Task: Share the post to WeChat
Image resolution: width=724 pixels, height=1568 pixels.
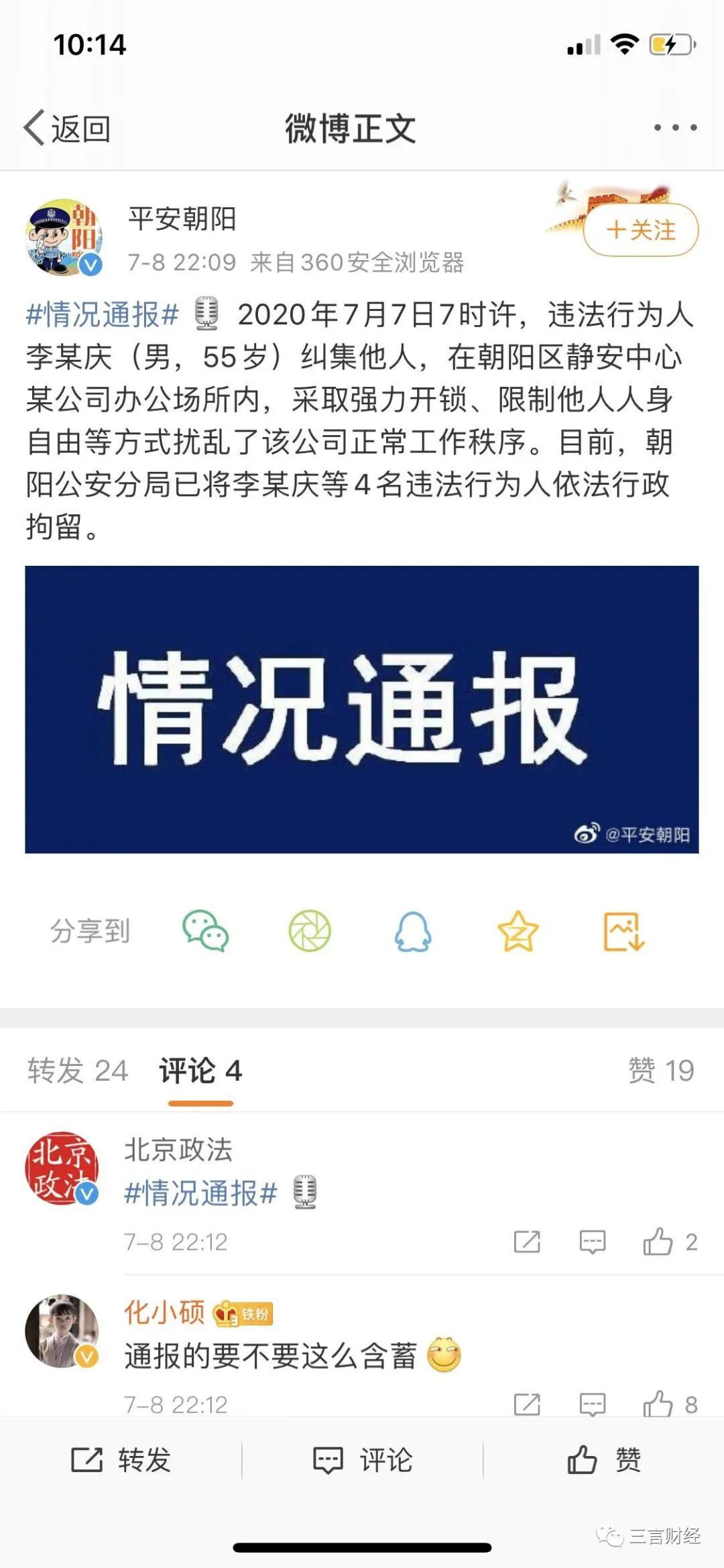Action: click(x=206, y=931)
